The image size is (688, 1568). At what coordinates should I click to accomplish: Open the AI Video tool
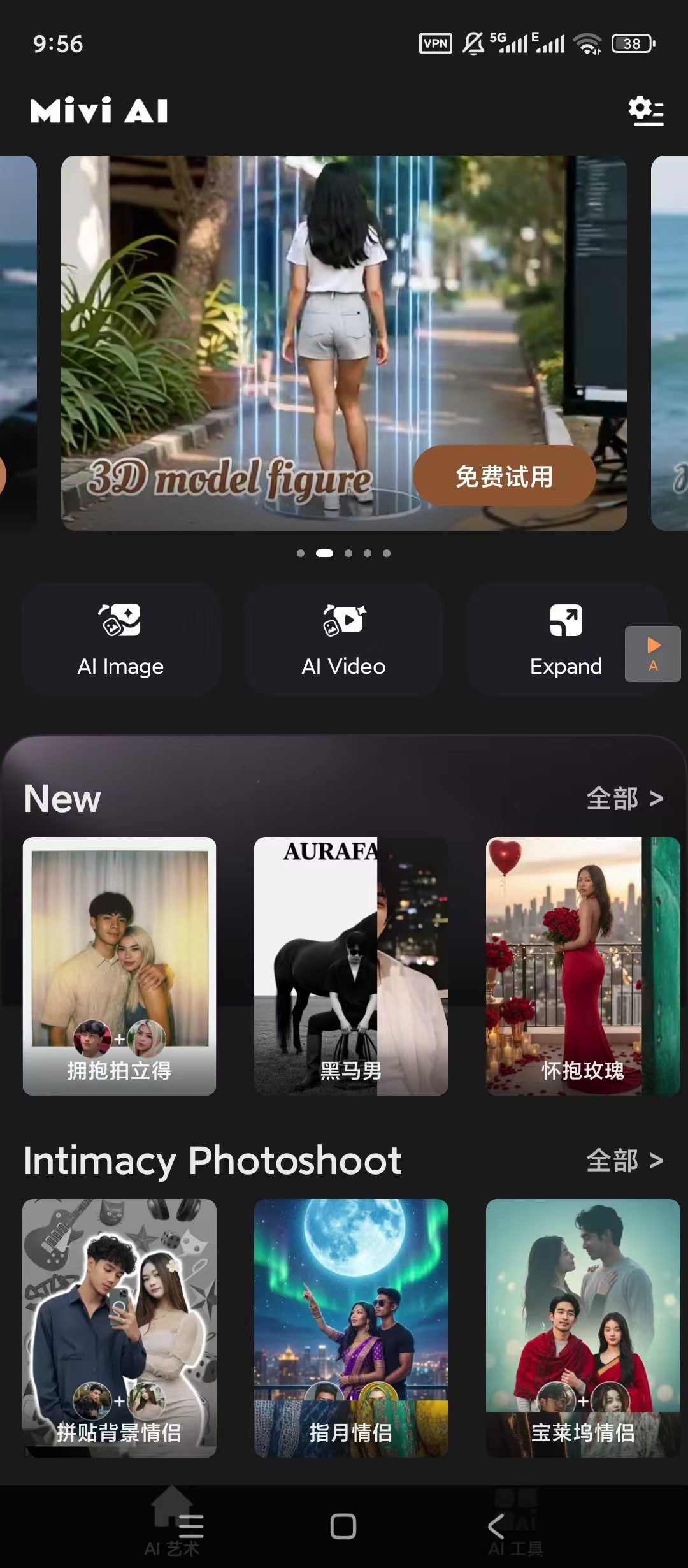(x=343, y=639)
